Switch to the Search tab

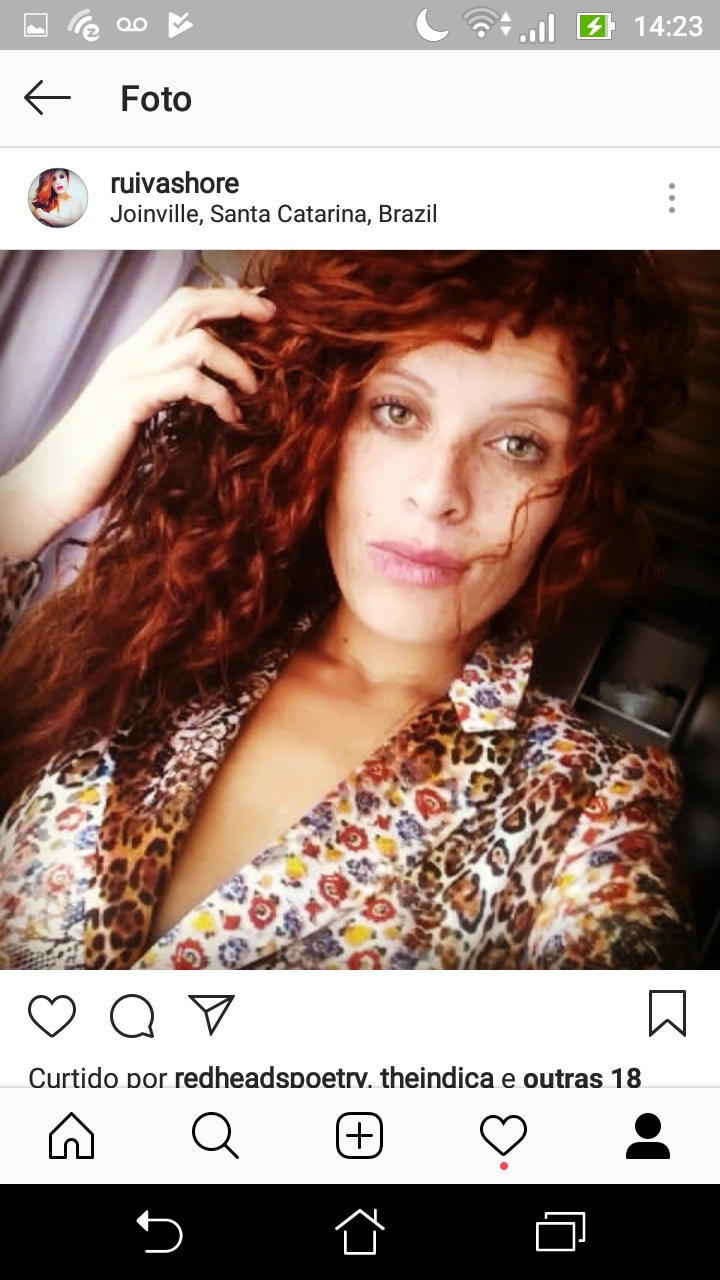tap(215, 1136)
